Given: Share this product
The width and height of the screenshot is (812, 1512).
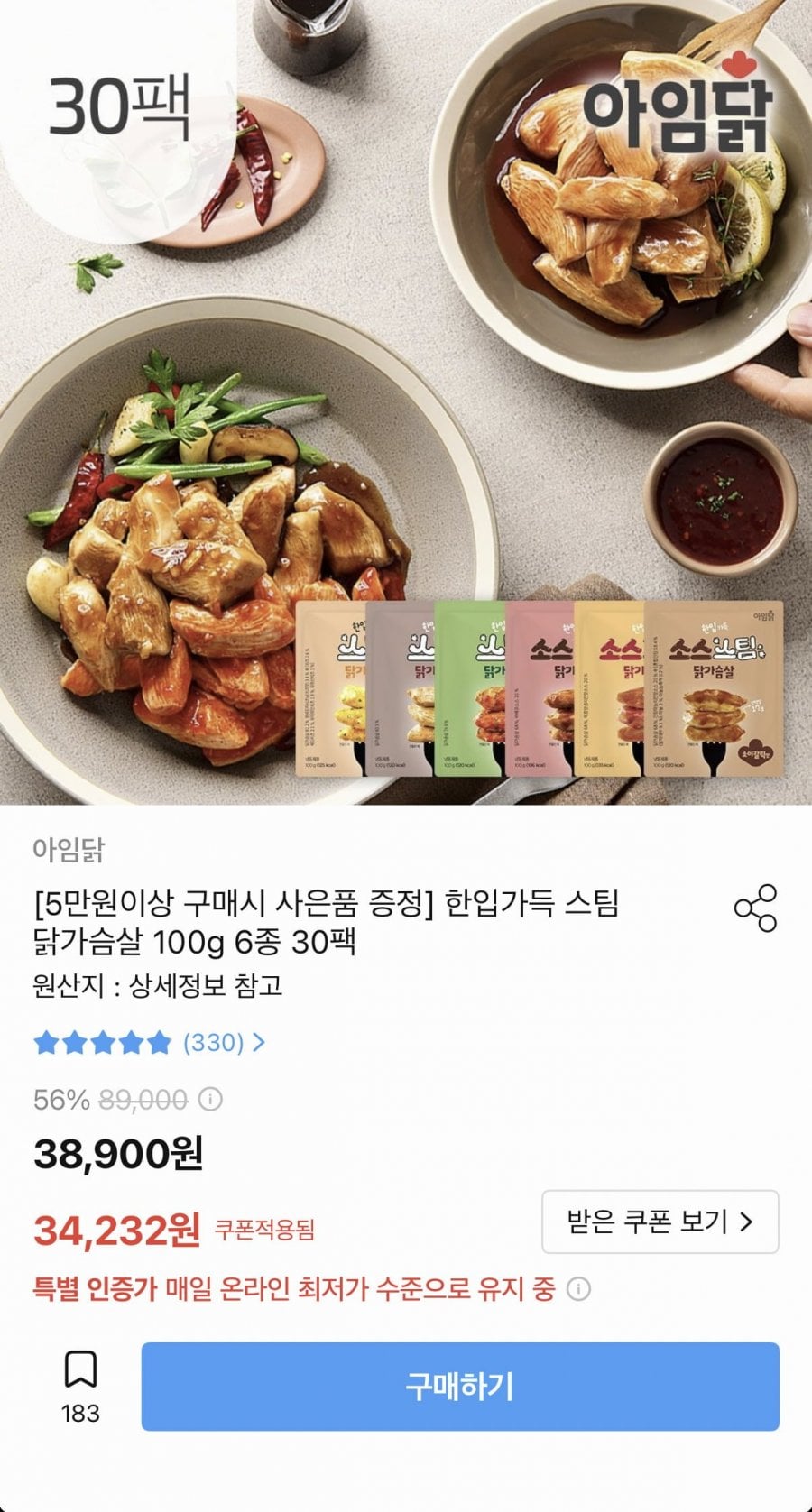Looking at the screenshot, I should [755, 908].
